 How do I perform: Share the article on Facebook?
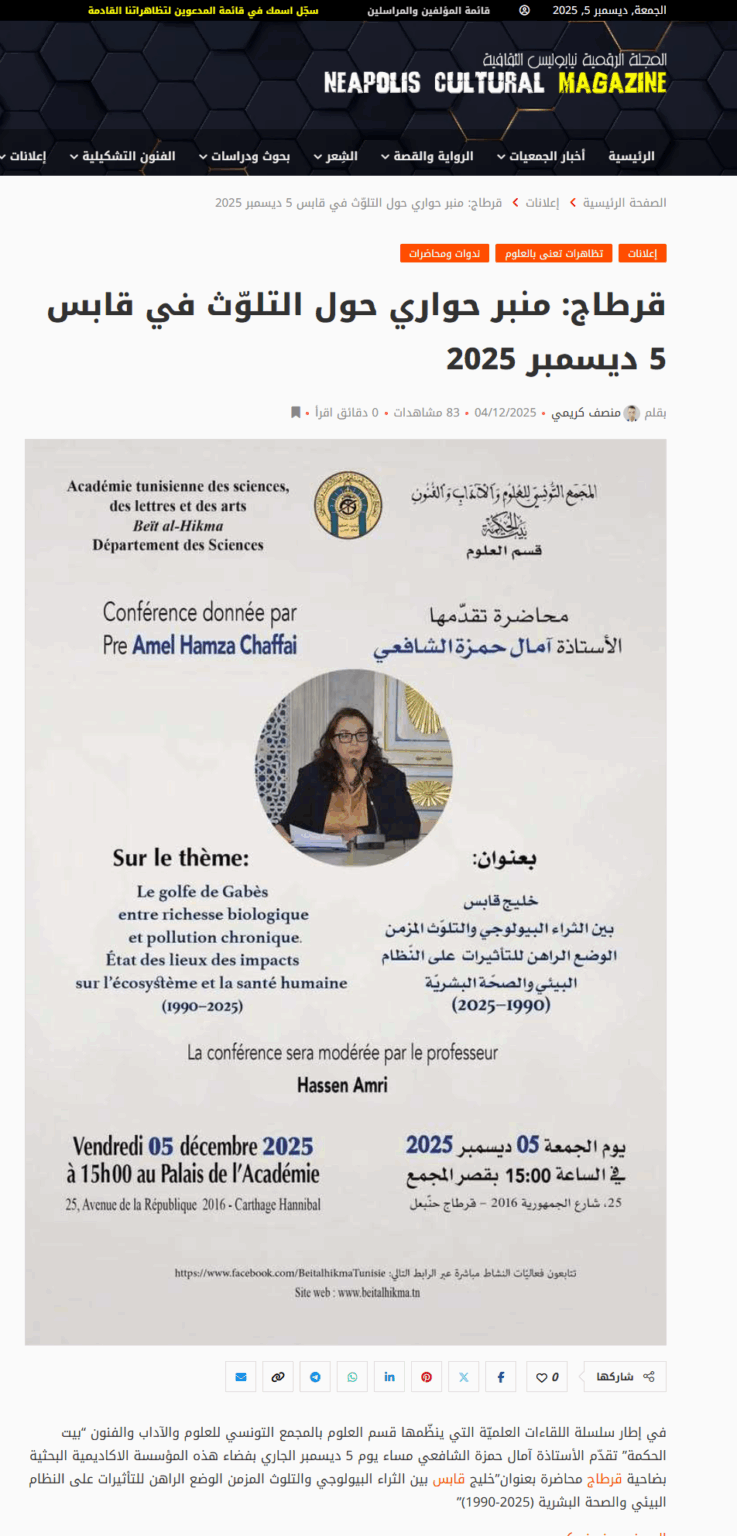click(501, 1377)
